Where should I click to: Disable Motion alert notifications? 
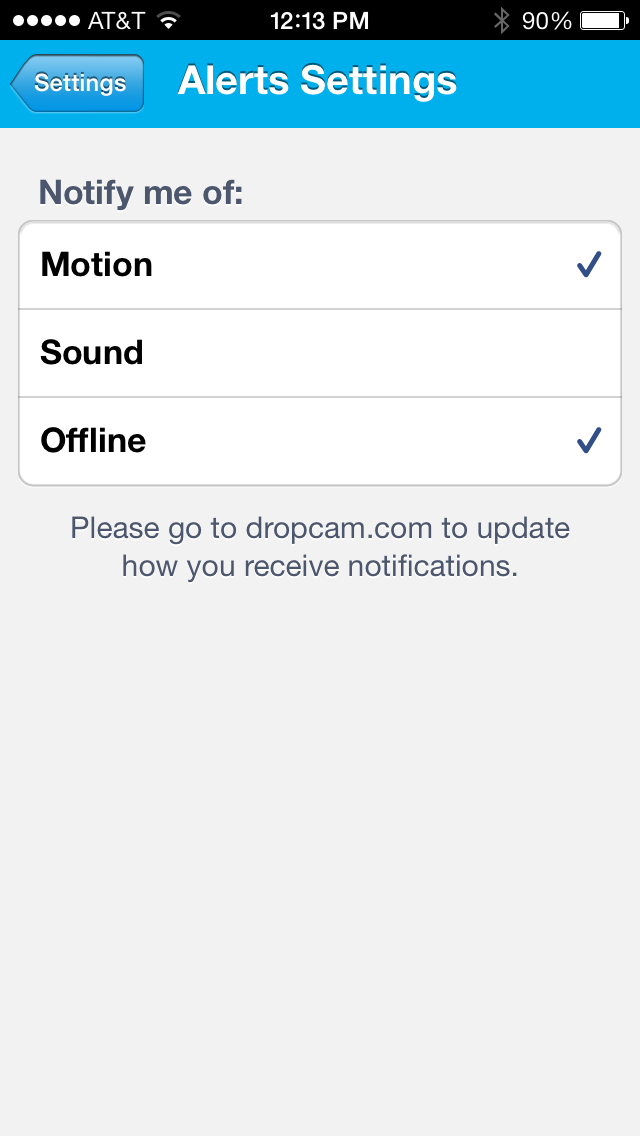point(320,265)
